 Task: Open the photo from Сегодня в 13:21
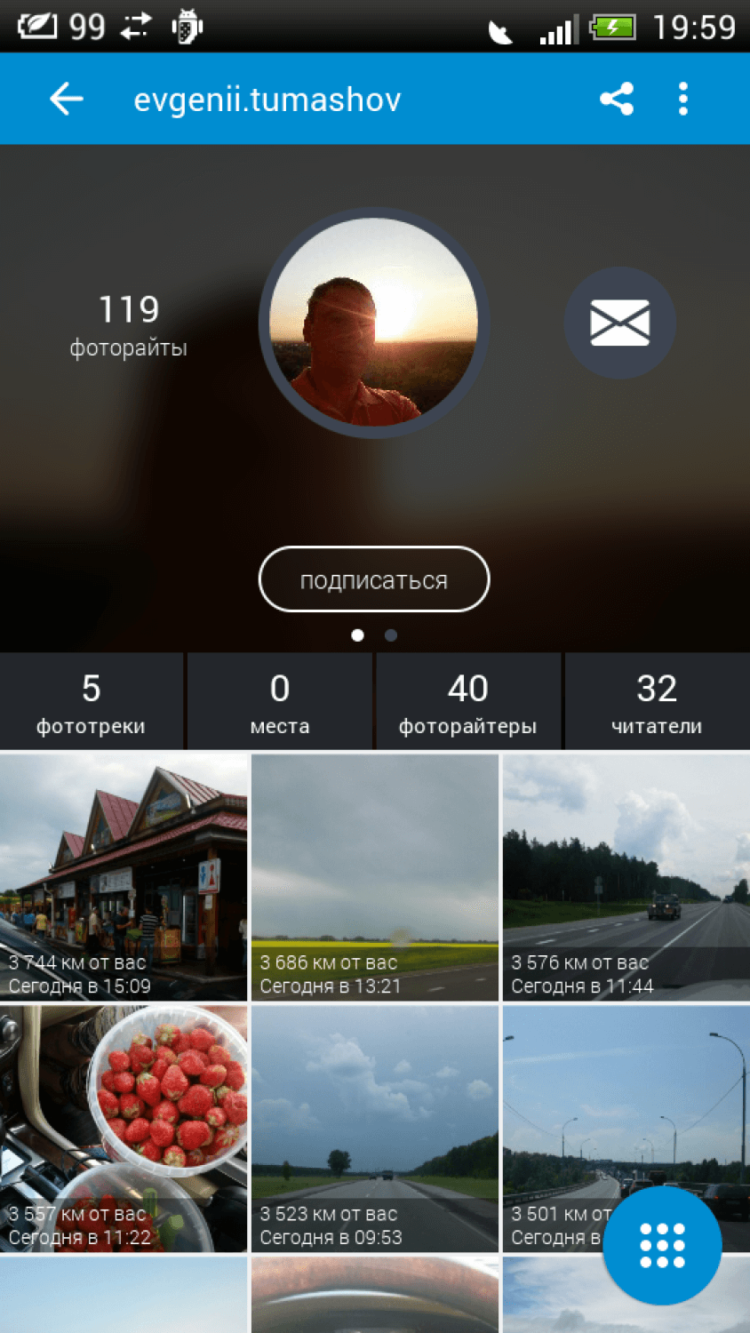click(x=375, y=877)
